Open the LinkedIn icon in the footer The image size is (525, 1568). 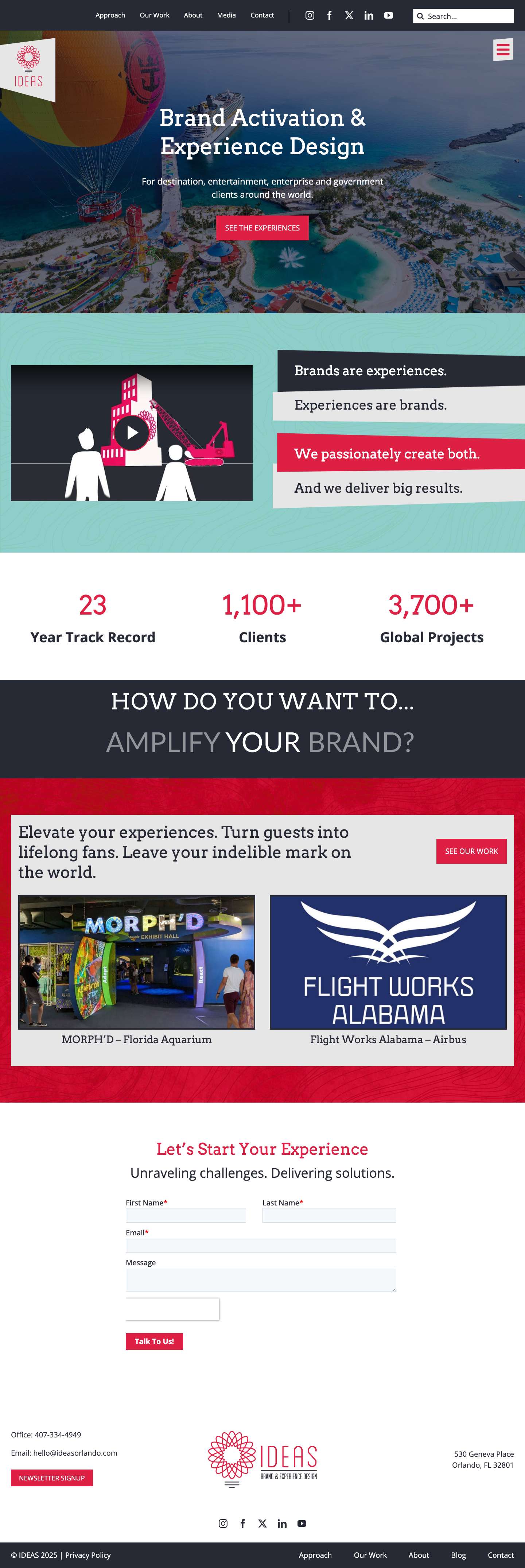[282, 1524]
